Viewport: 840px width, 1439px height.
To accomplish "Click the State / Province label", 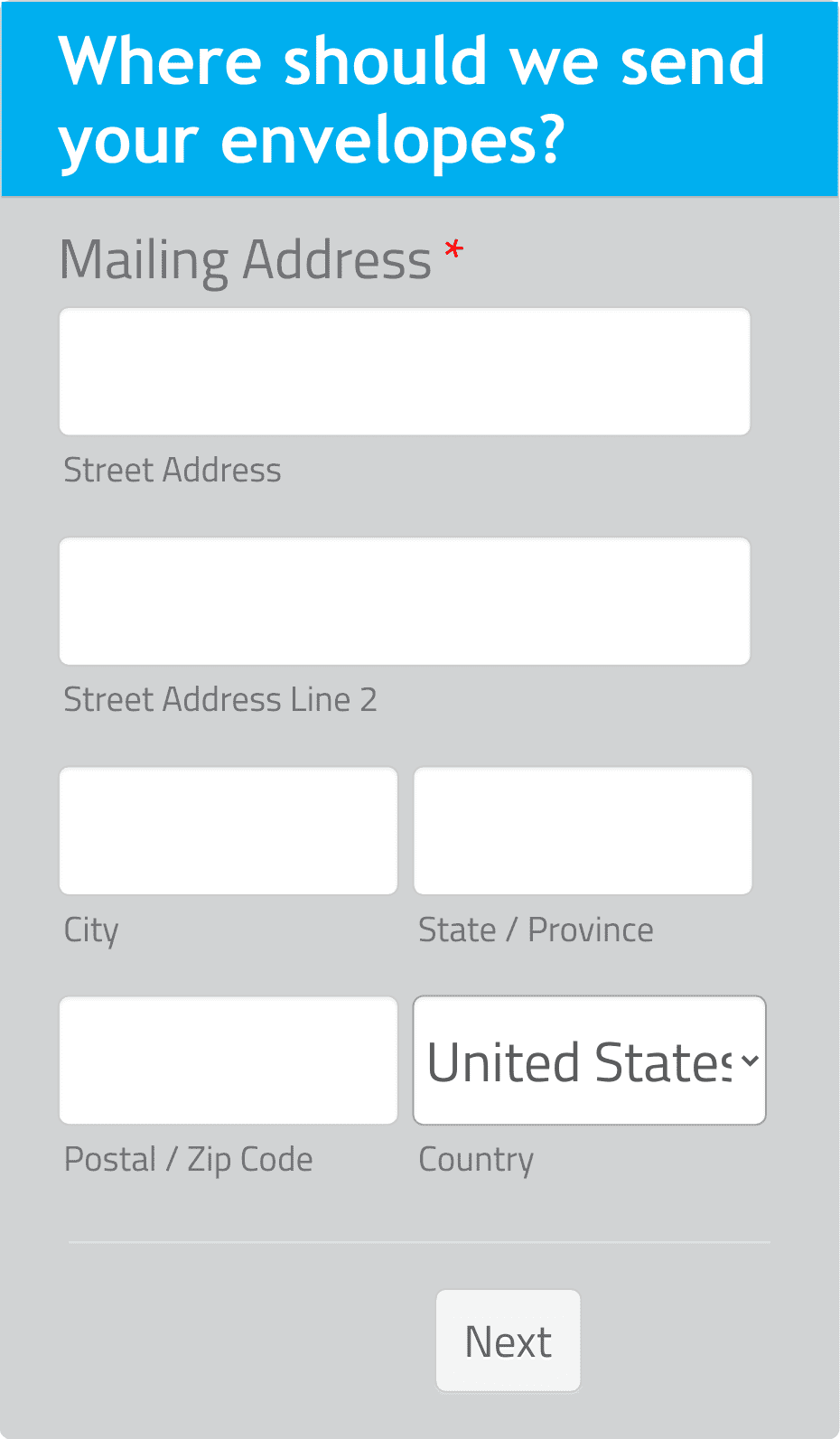I will click(x=537, y=930).
